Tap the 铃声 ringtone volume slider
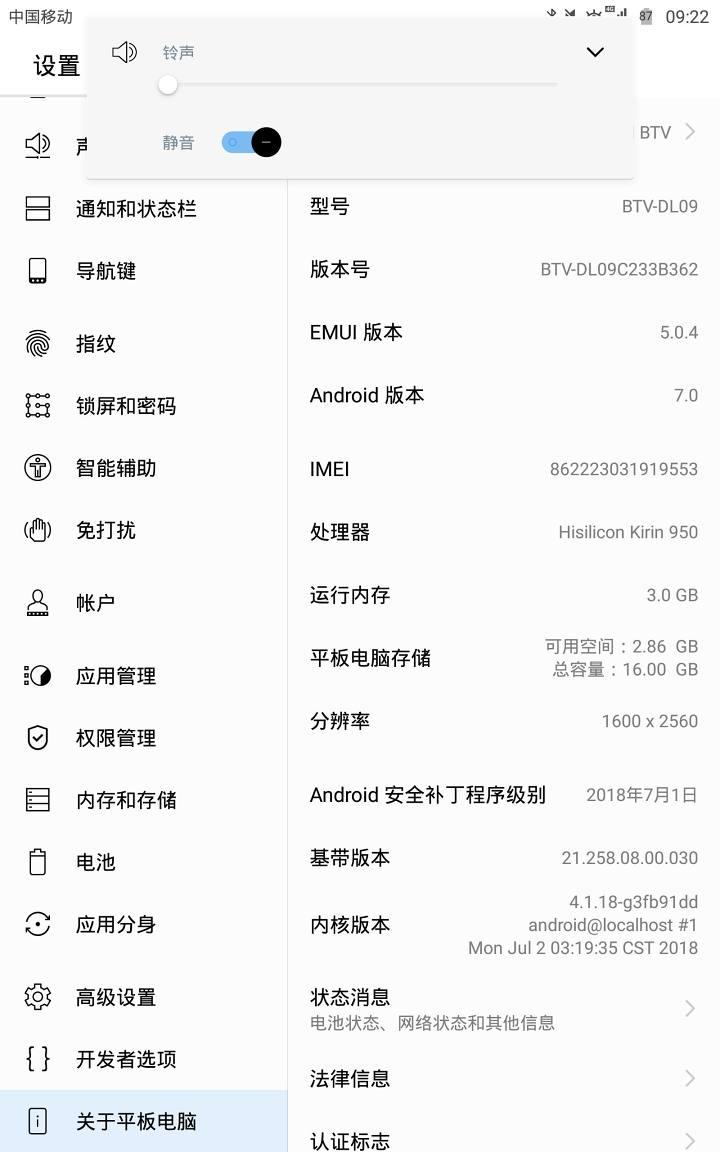The width and height of the screenshot is (720, 1152). pos(360,86)
